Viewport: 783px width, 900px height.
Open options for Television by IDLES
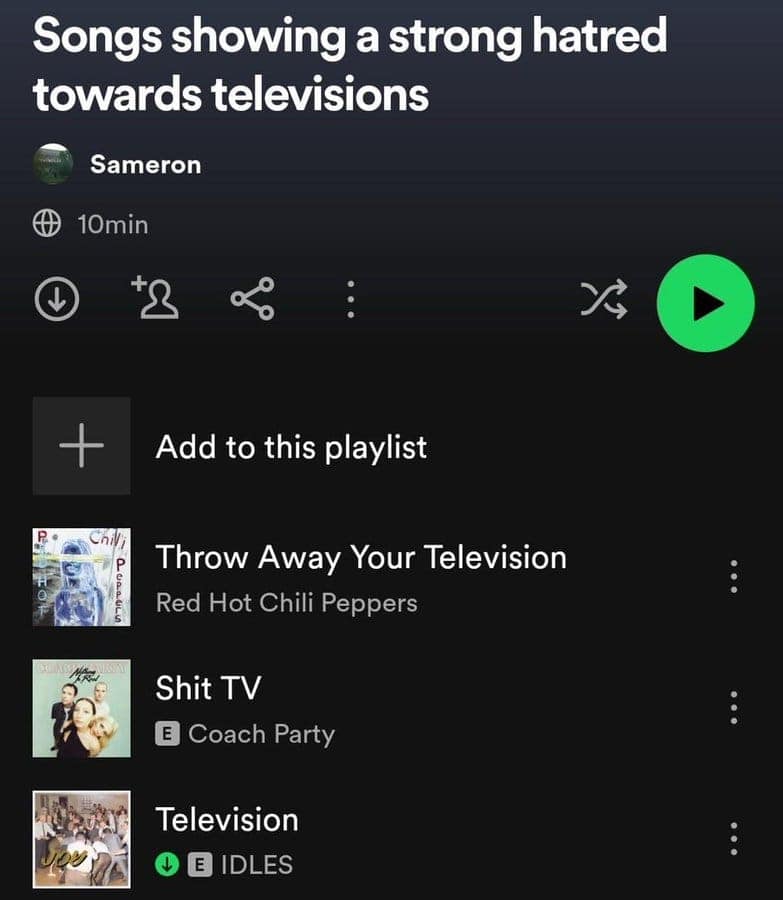[734, 838]
